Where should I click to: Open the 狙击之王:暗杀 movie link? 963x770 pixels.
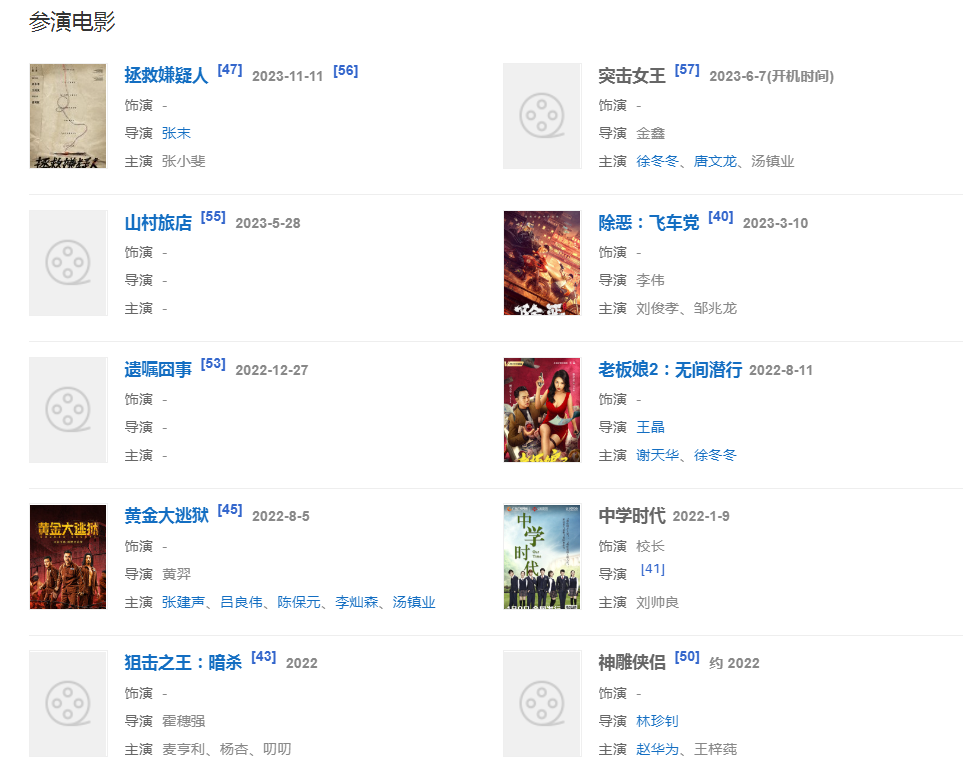click(x=183, y=663)
